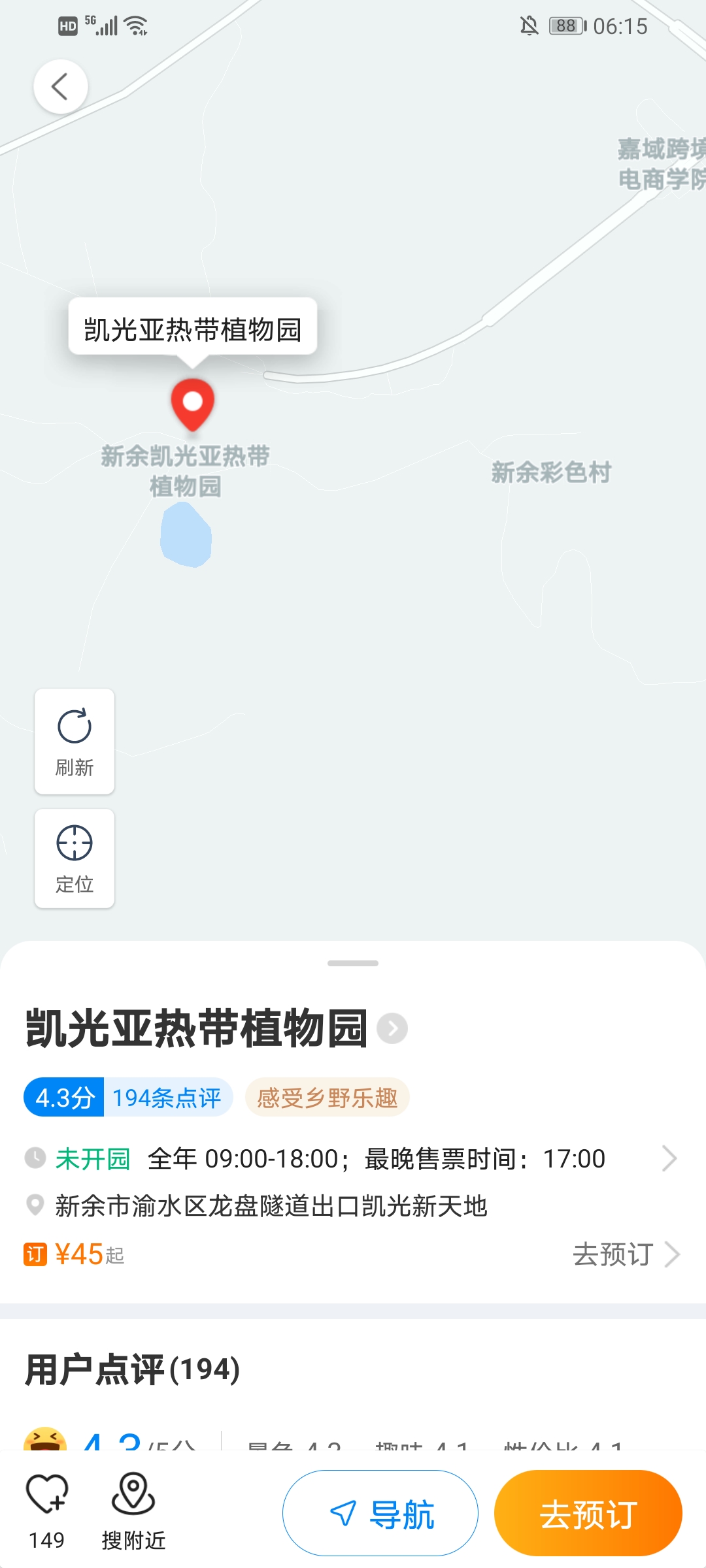The height and width of the screenshot is (1568, 706).
Task: Tap the orange 去预订 booking button
Action: pos(588,1513)
